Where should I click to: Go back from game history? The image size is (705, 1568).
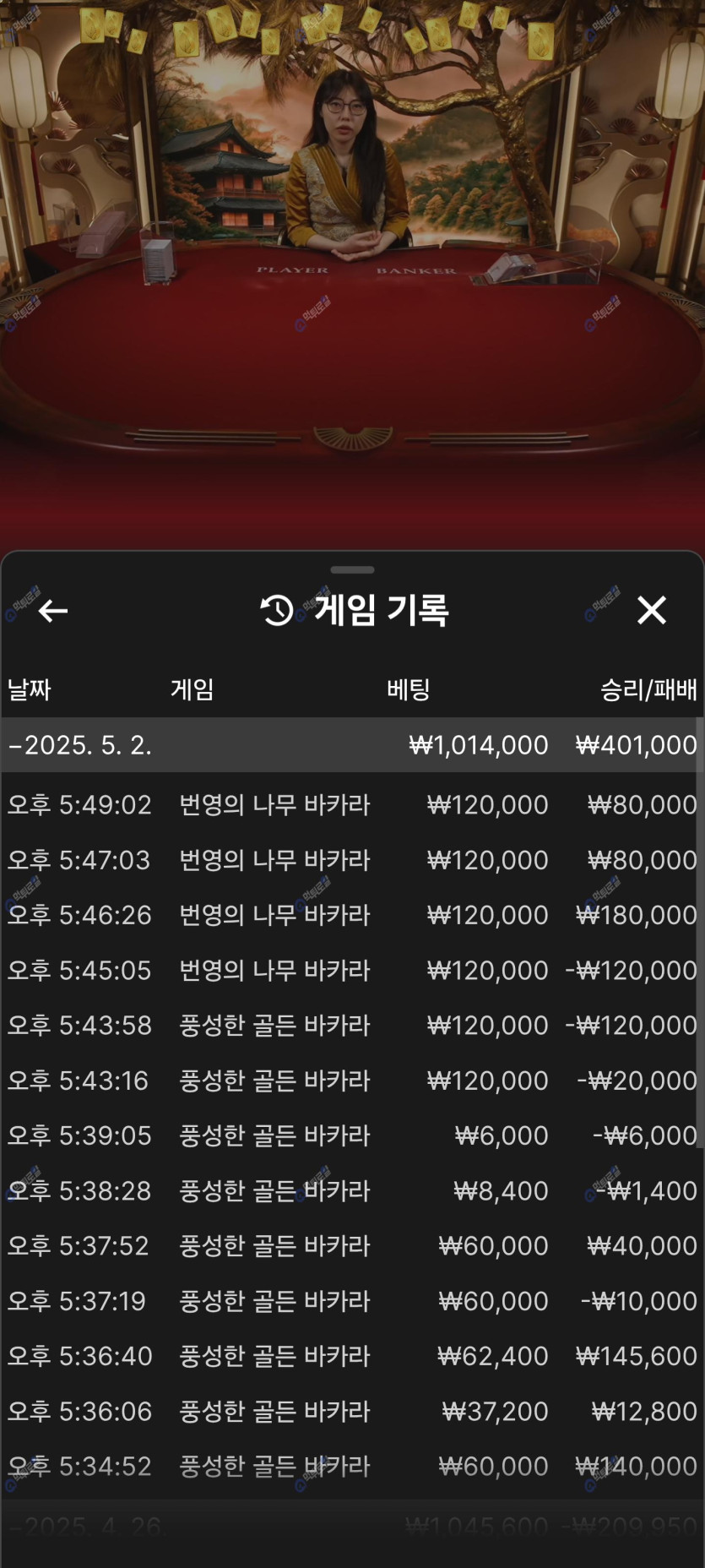point(53,611)
